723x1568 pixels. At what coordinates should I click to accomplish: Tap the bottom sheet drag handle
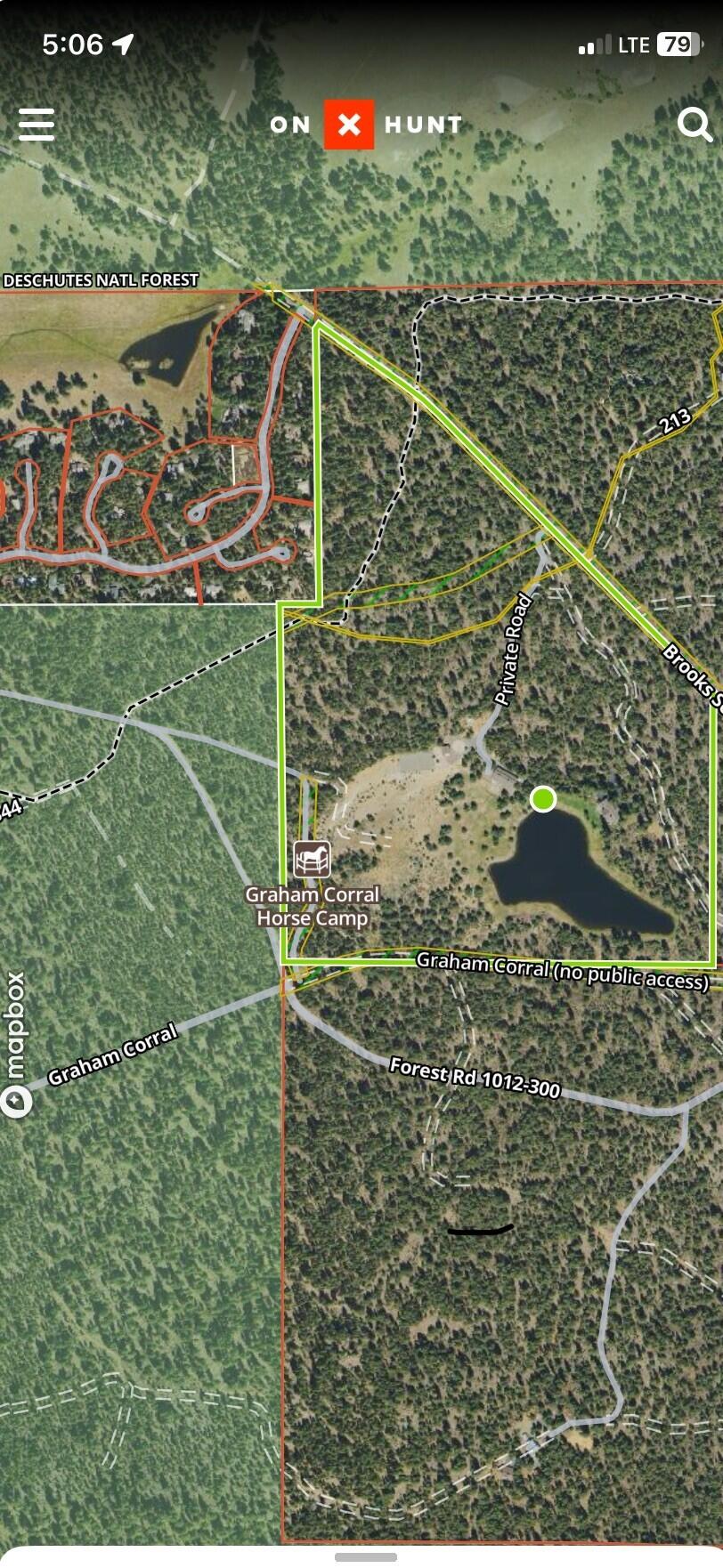coord(365,1557)
